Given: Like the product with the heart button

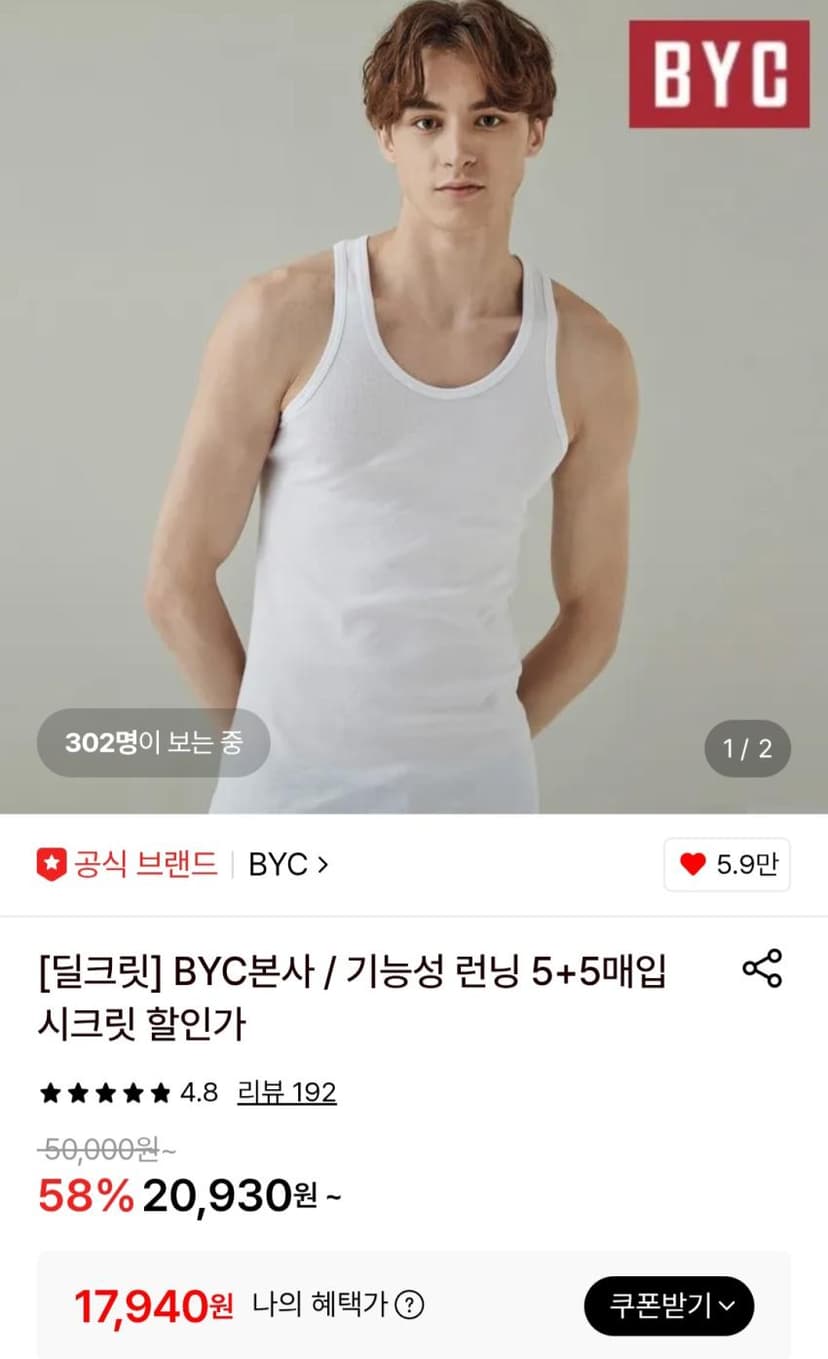Looking at the screenshot, I should 727,865.
